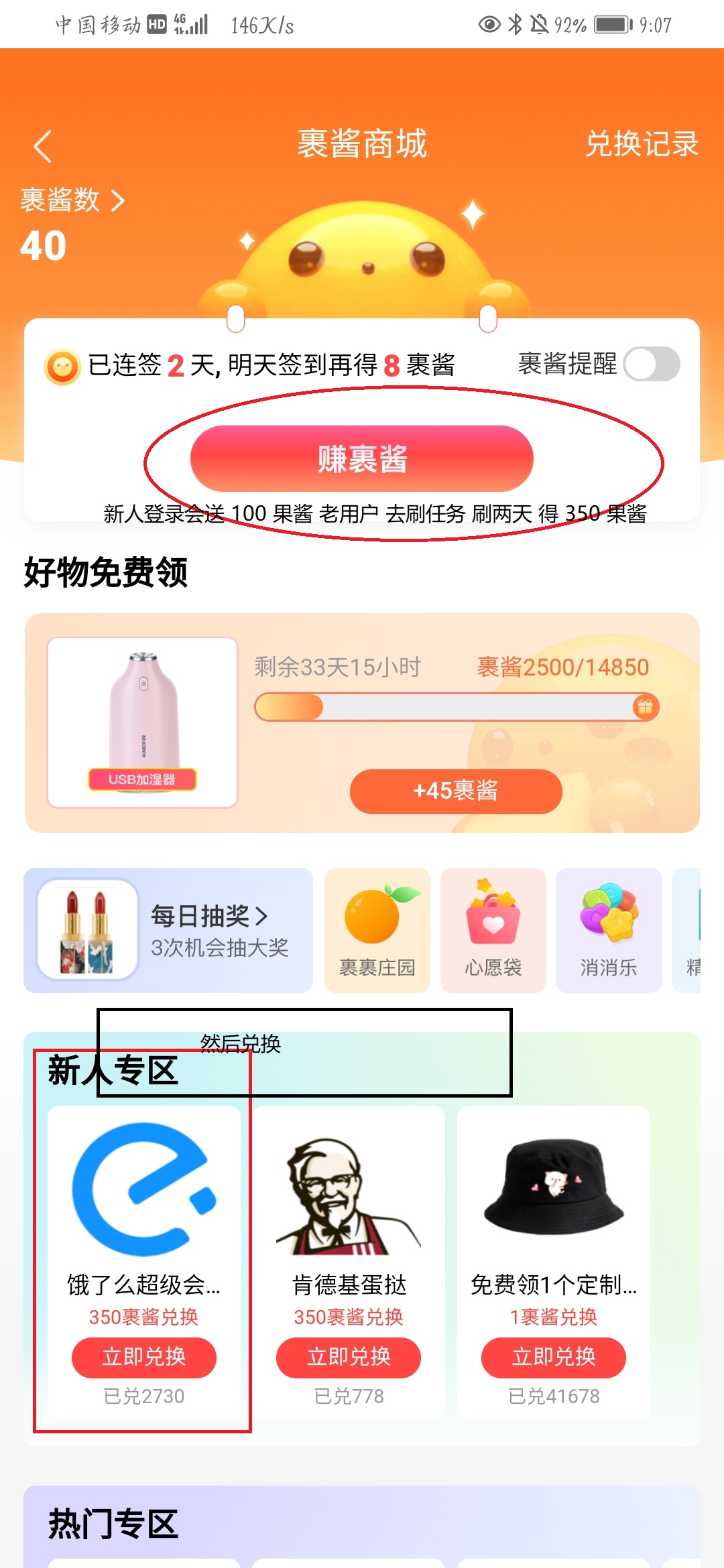Tap the 赚裹酱 button

[362, 459]
